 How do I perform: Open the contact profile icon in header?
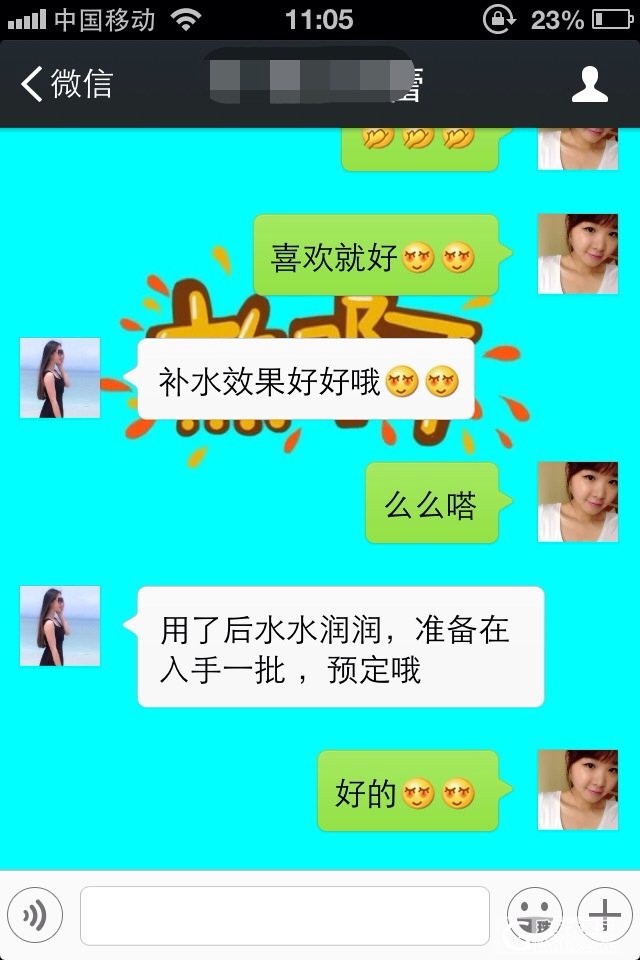589,84
